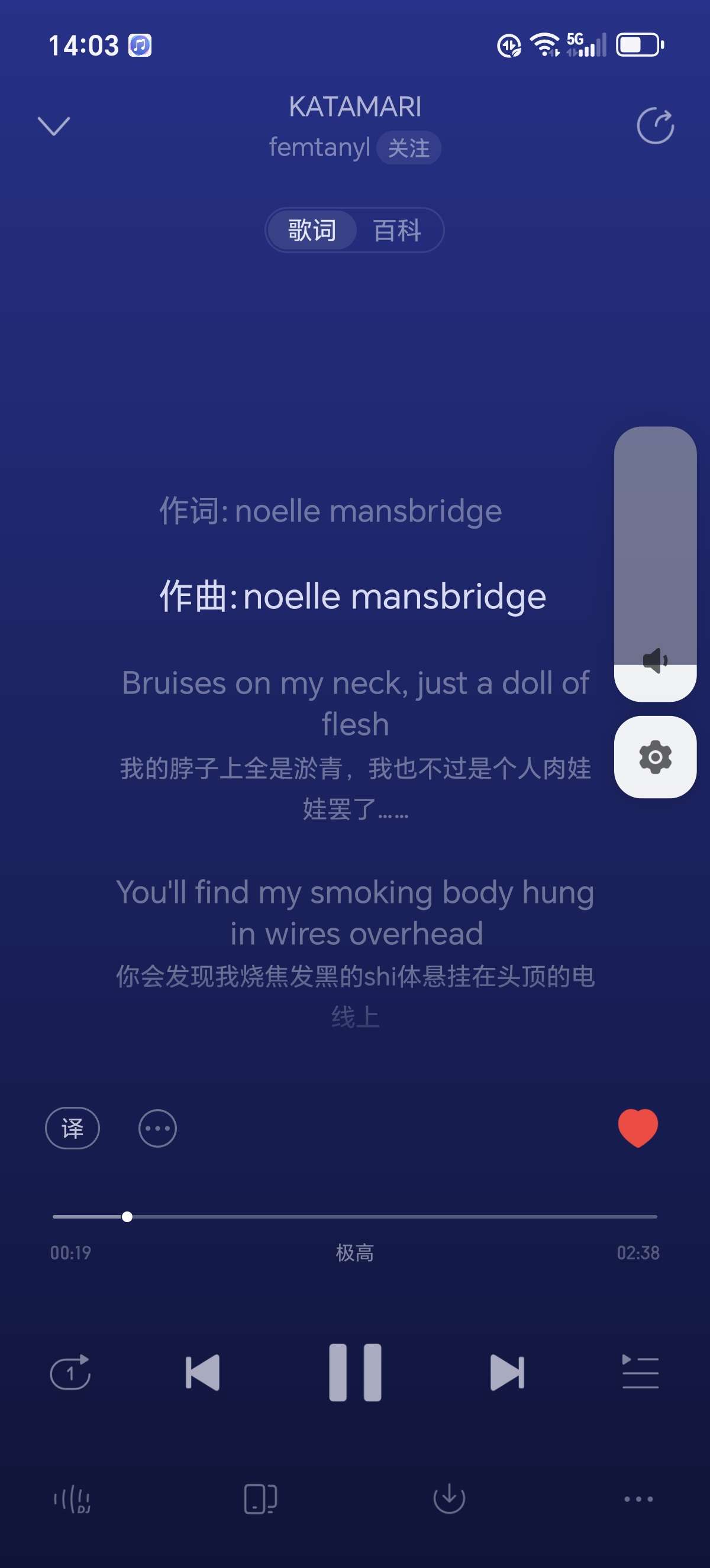Pause the playback
710x1568 pixels.
(x=355, y=1373)
